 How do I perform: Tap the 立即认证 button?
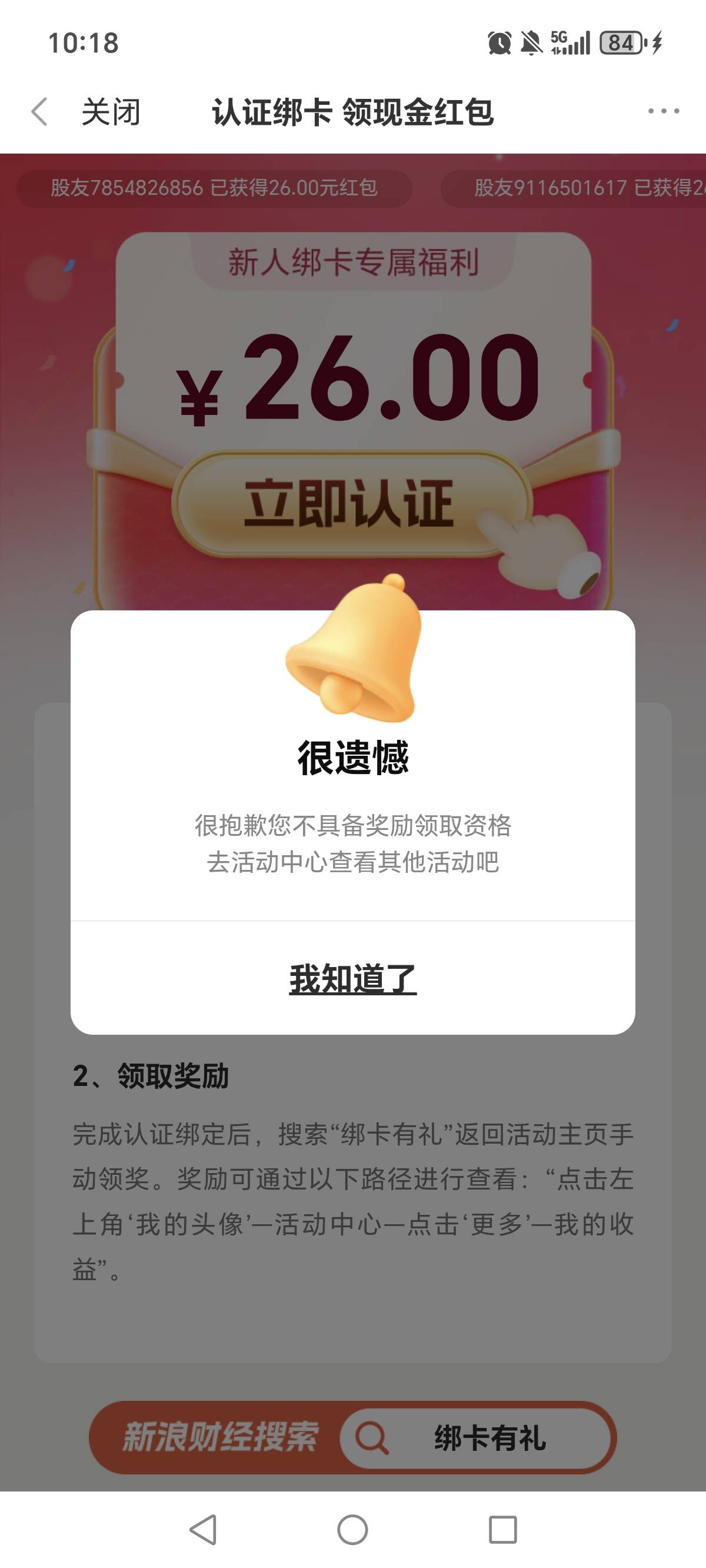[x=349, y=504]
